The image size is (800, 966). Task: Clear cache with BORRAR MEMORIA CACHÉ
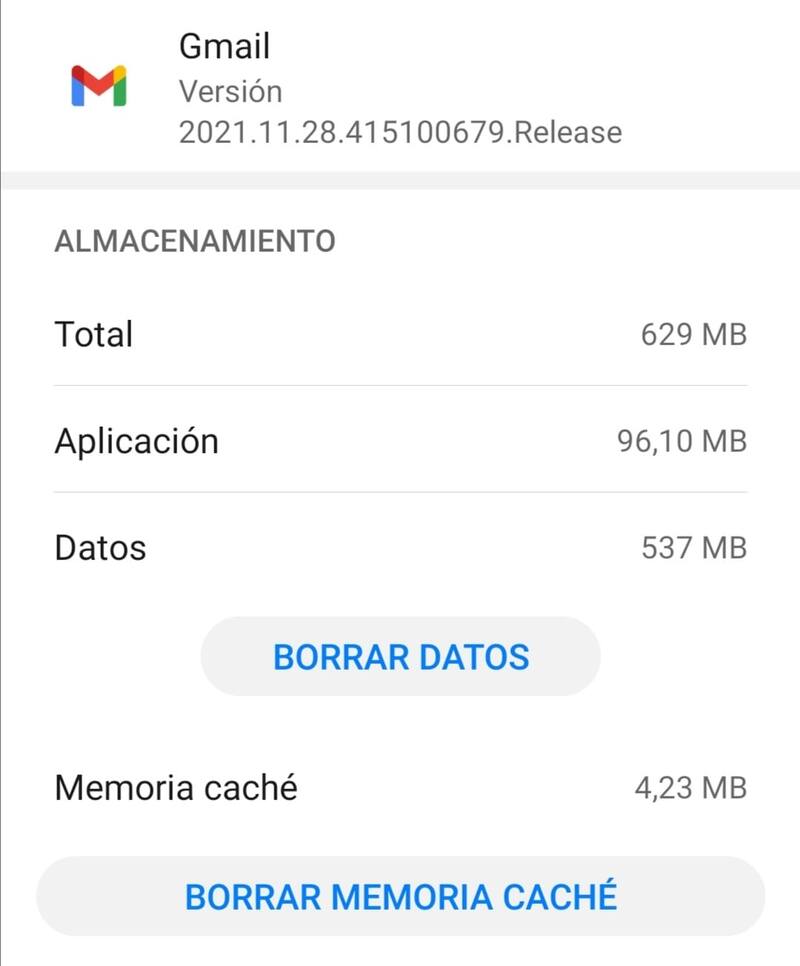point(401,896)
